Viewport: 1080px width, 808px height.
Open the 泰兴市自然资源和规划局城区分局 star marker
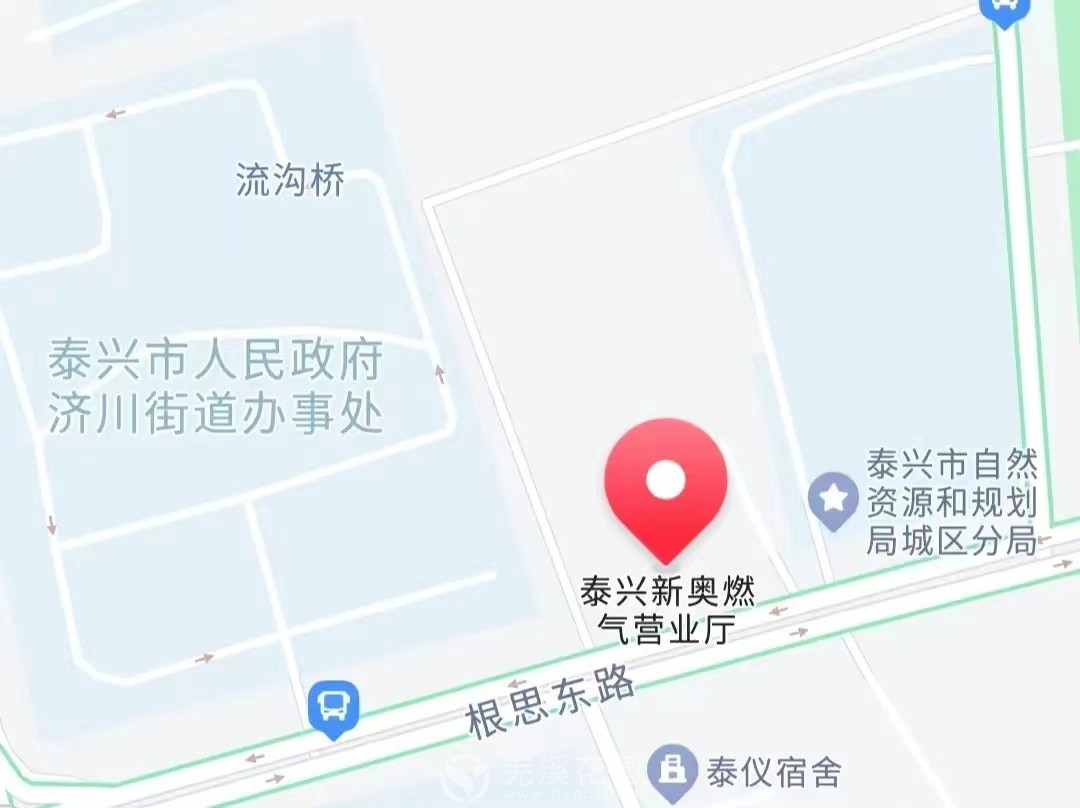click(833, 497)
